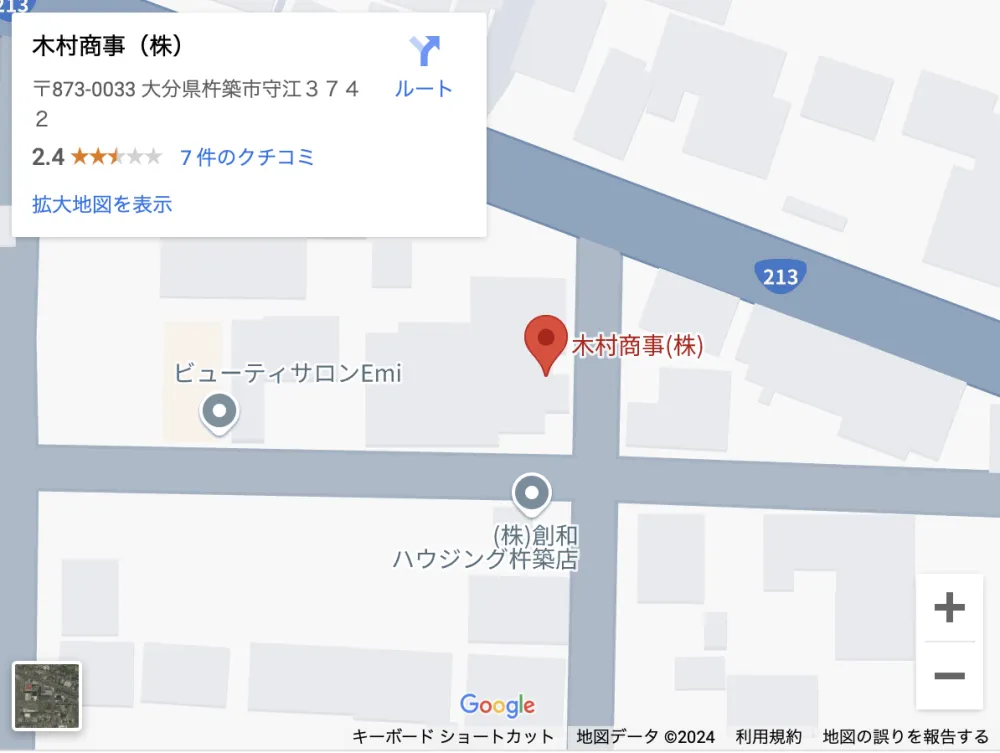Select the (株)創和ハウジング杵築店 map marker
Image resolution: width=1000 pixels, height=753 pixels.
[531, 492]
